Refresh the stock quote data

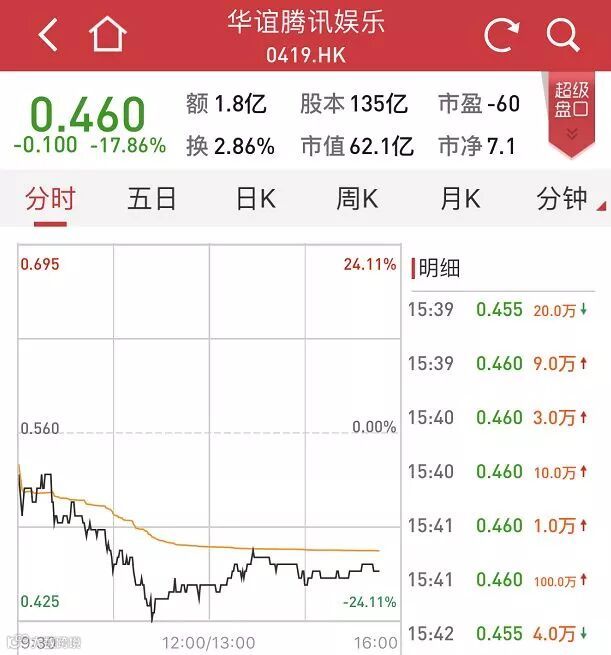click(502, 35)
